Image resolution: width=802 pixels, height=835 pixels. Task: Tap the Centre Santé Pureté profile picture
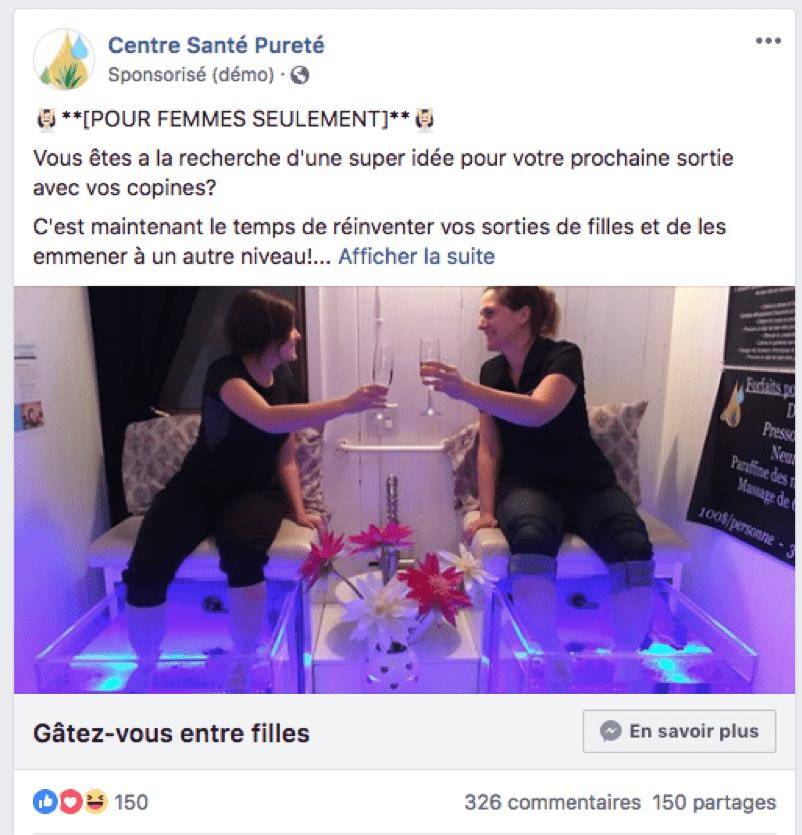(64, 59)
